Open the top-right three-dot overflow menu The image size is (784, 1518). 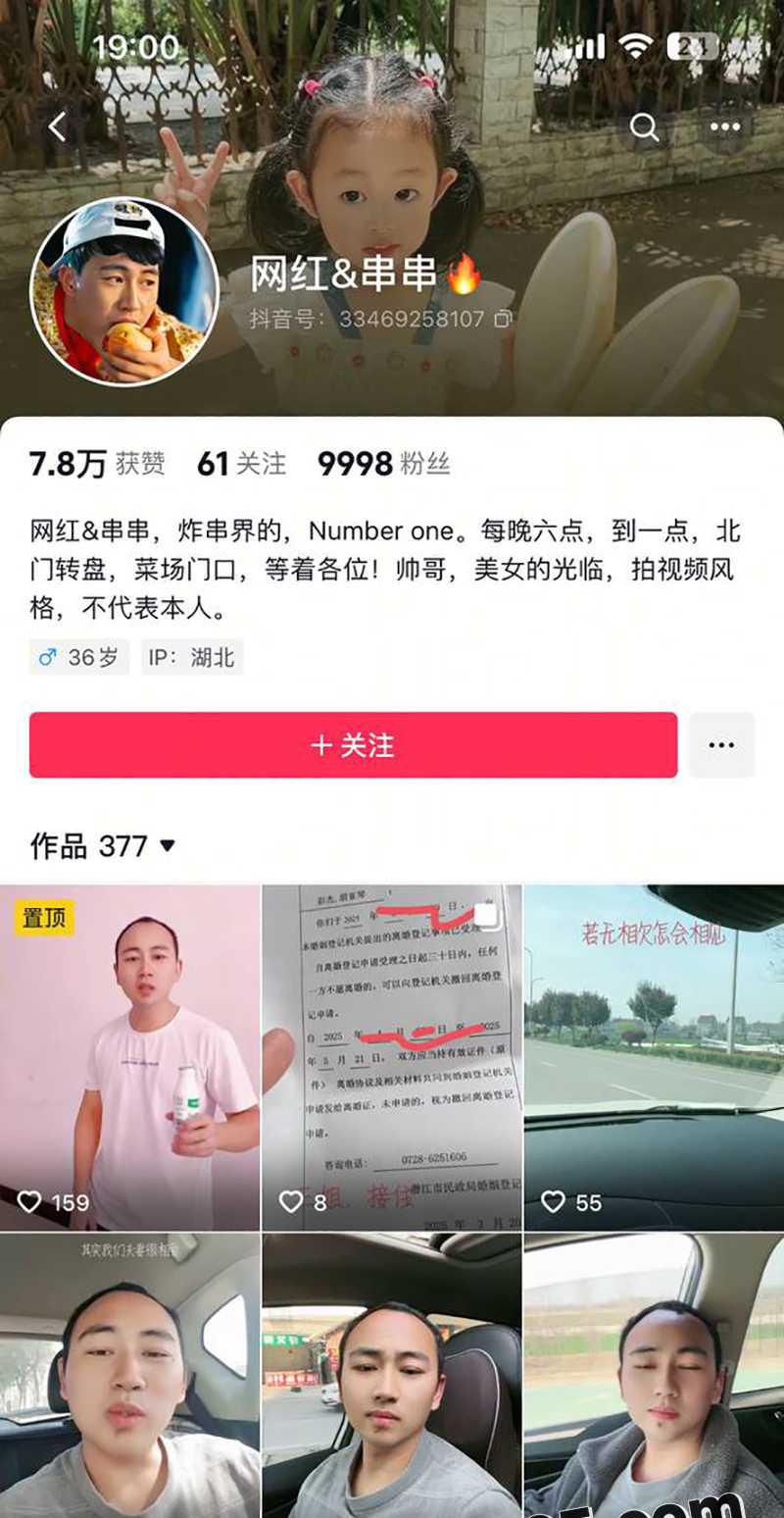(x=725, y=126)
